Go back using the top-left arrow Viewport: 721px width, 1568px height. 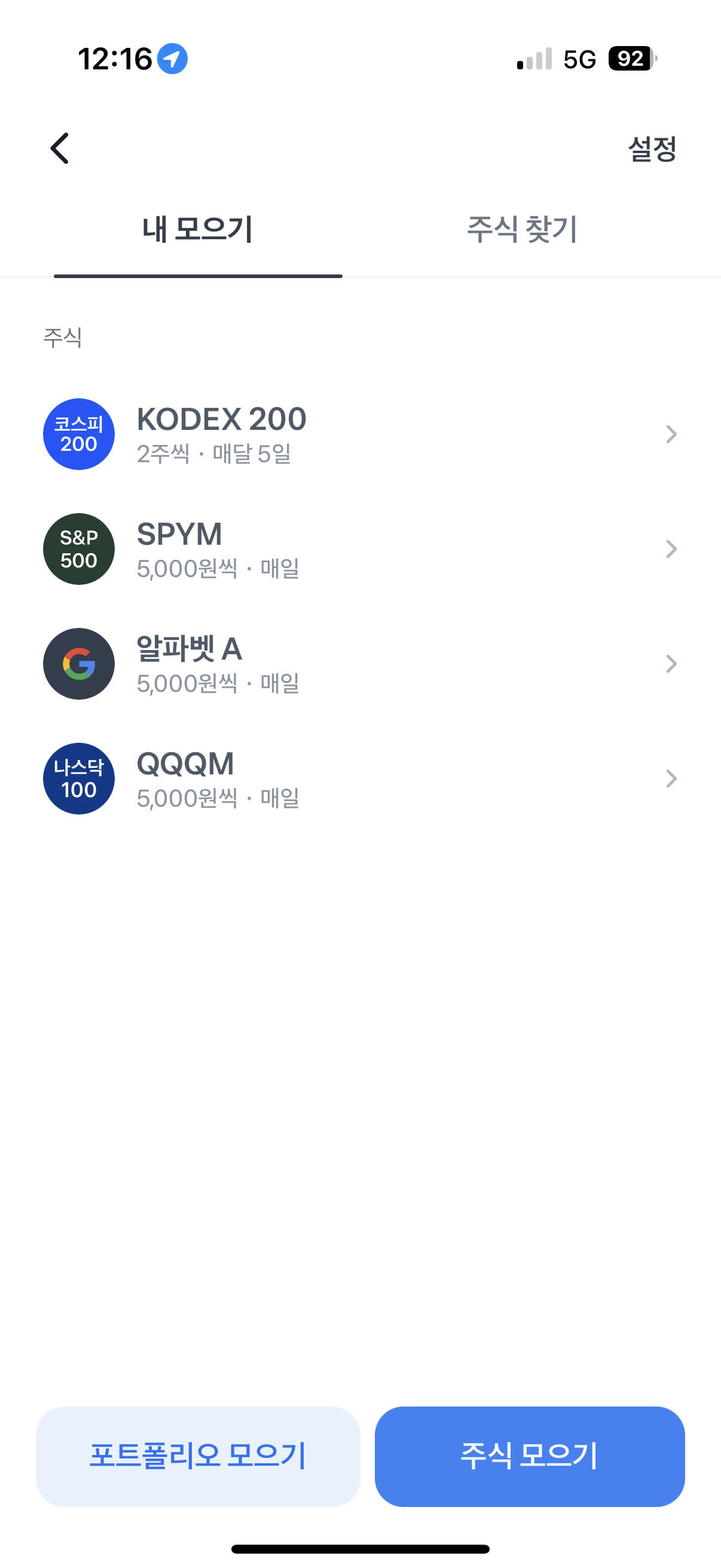pyautogui.click(x=60, y=148)
